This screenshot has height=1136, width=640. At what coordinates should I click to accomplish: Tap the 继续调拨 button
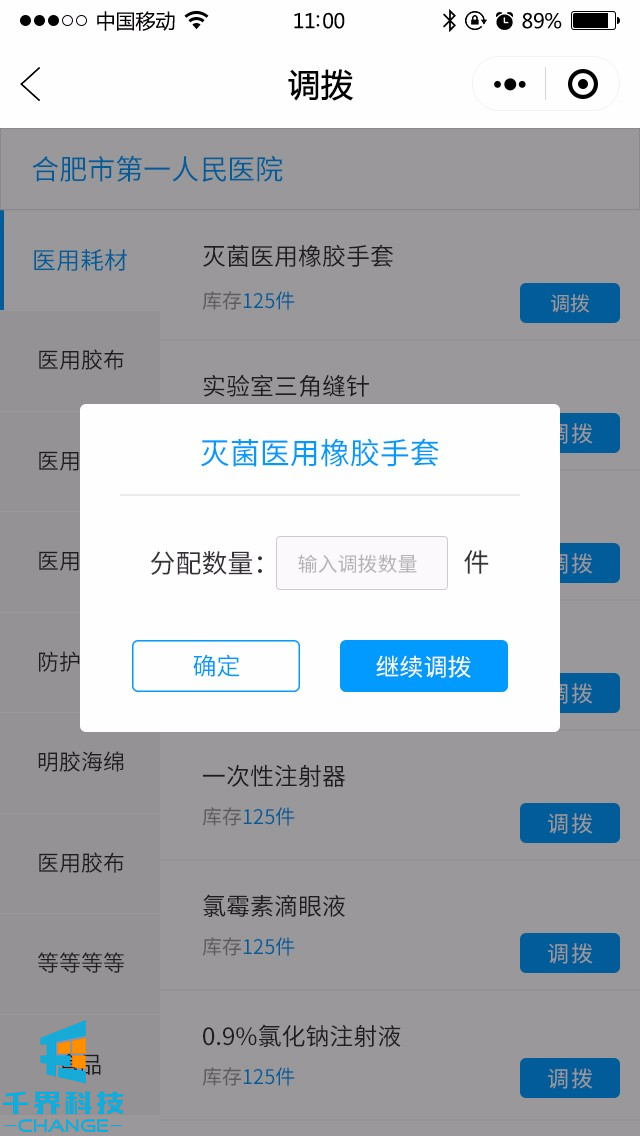click(424, 666)
